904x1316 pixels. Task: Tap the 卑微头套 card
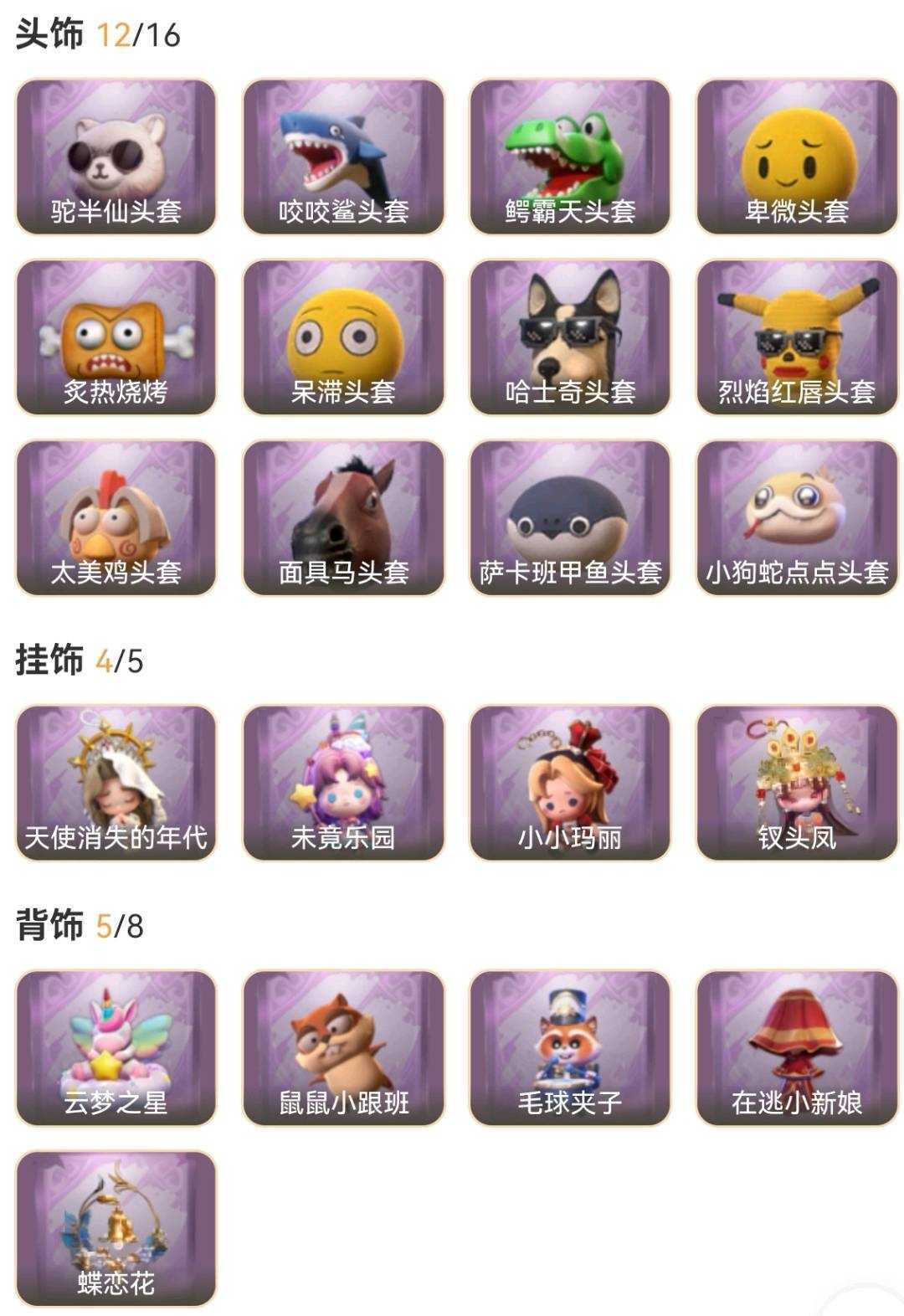(797, 157)
